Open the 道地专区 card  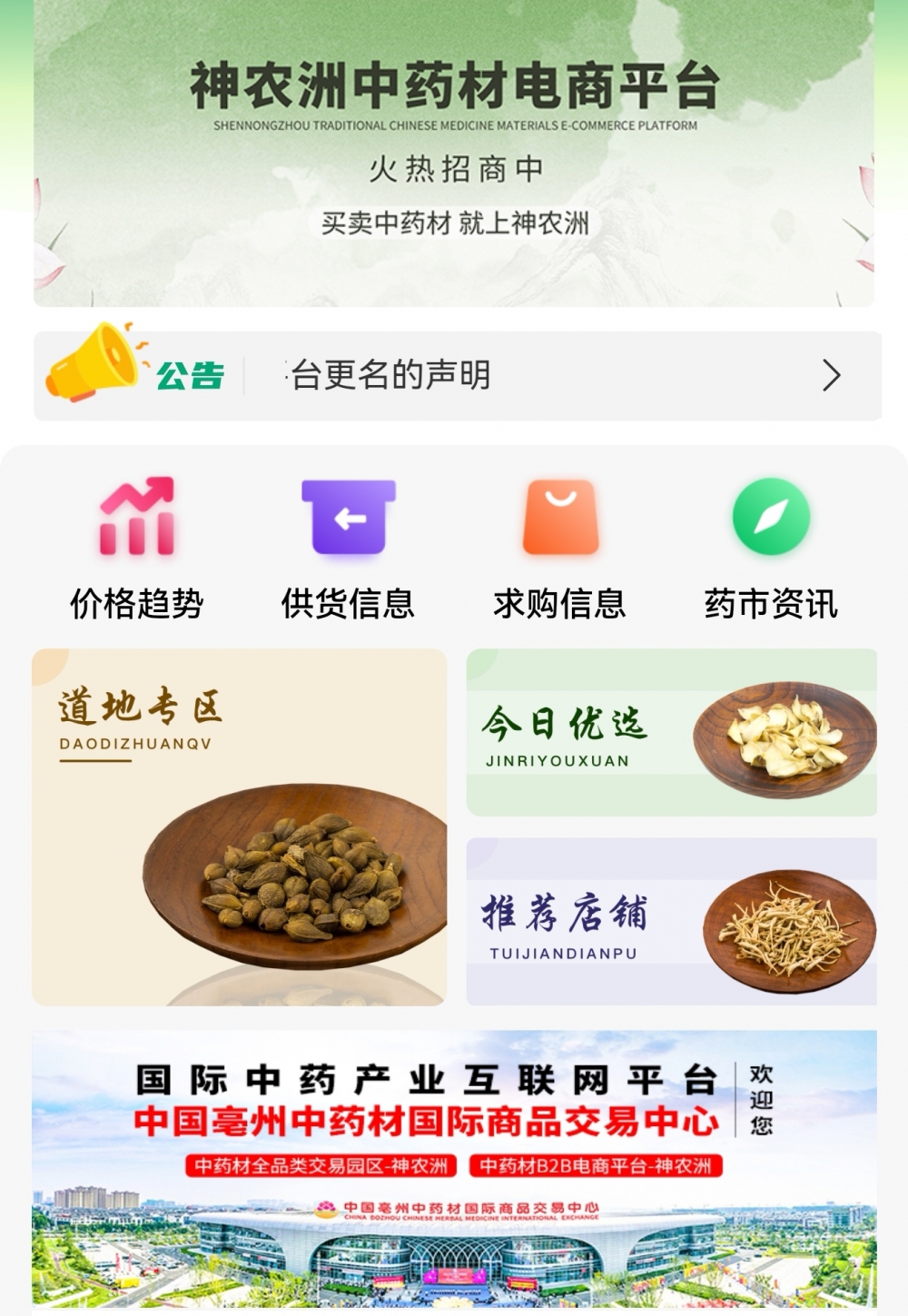239,826
